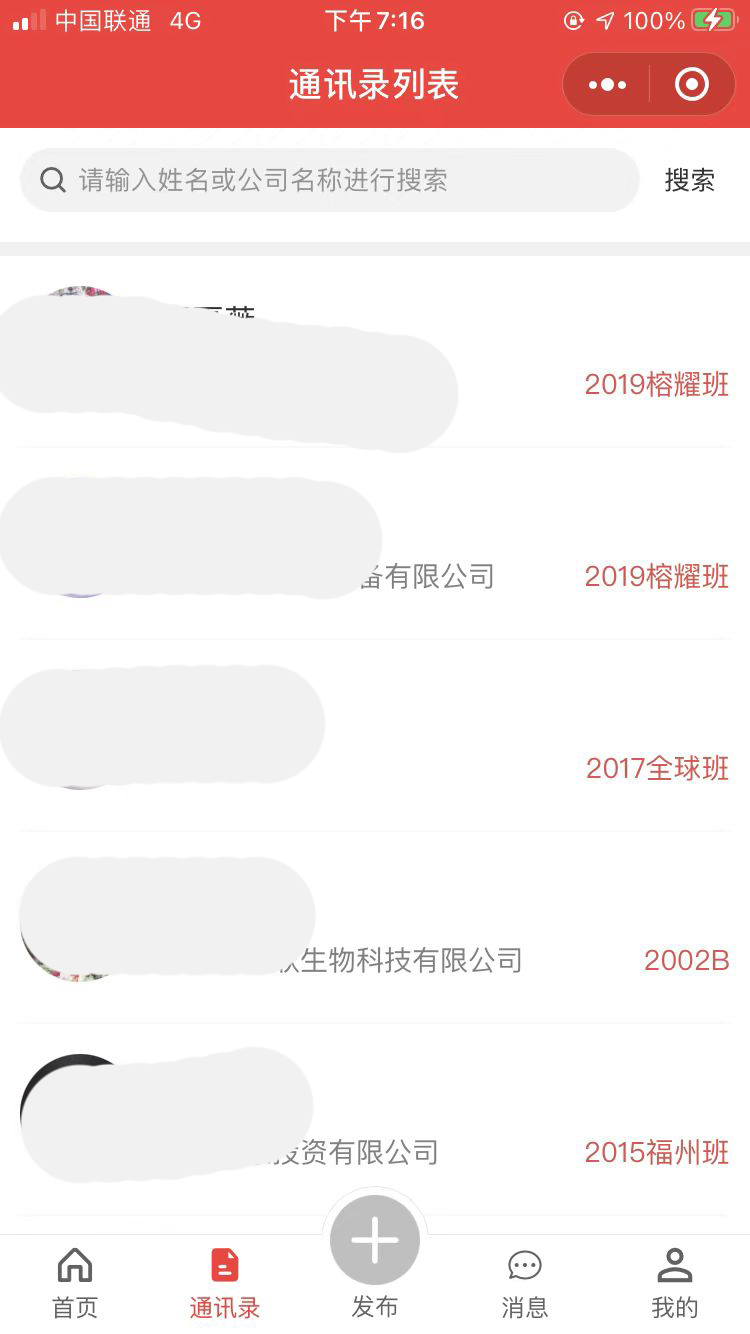Viewport: 750px width, 1334px height.
Task: Open messages via the chat bubble icon
Action: (524, 1265)
